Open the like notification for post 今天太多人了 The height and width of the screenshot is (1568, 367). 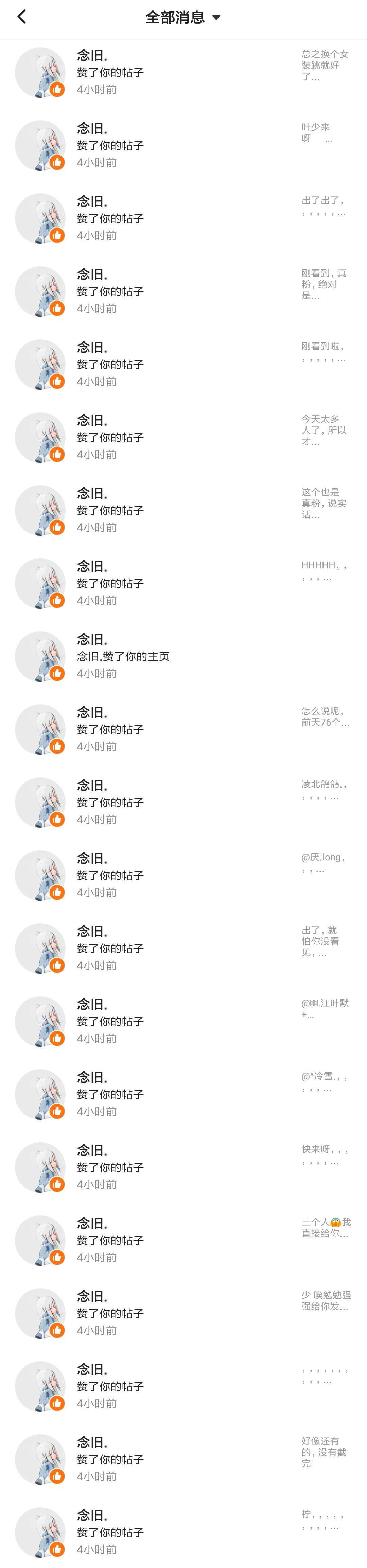(x=183, y=437)
